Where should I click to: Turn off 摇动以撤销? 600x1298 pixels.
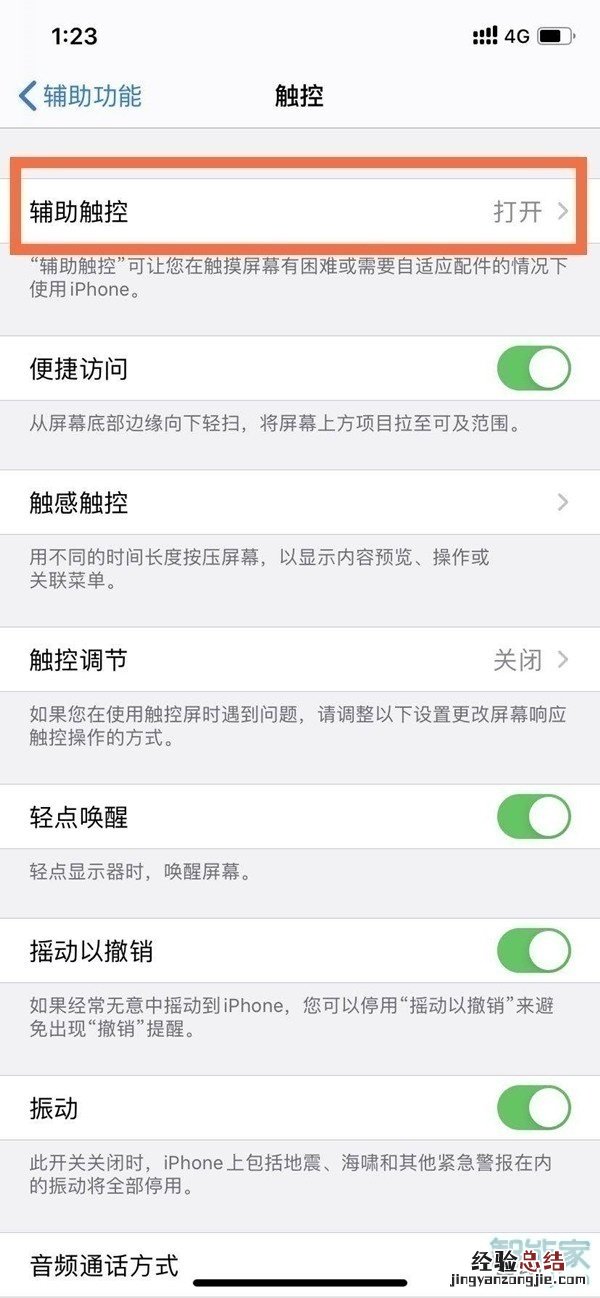coord(533,951)
